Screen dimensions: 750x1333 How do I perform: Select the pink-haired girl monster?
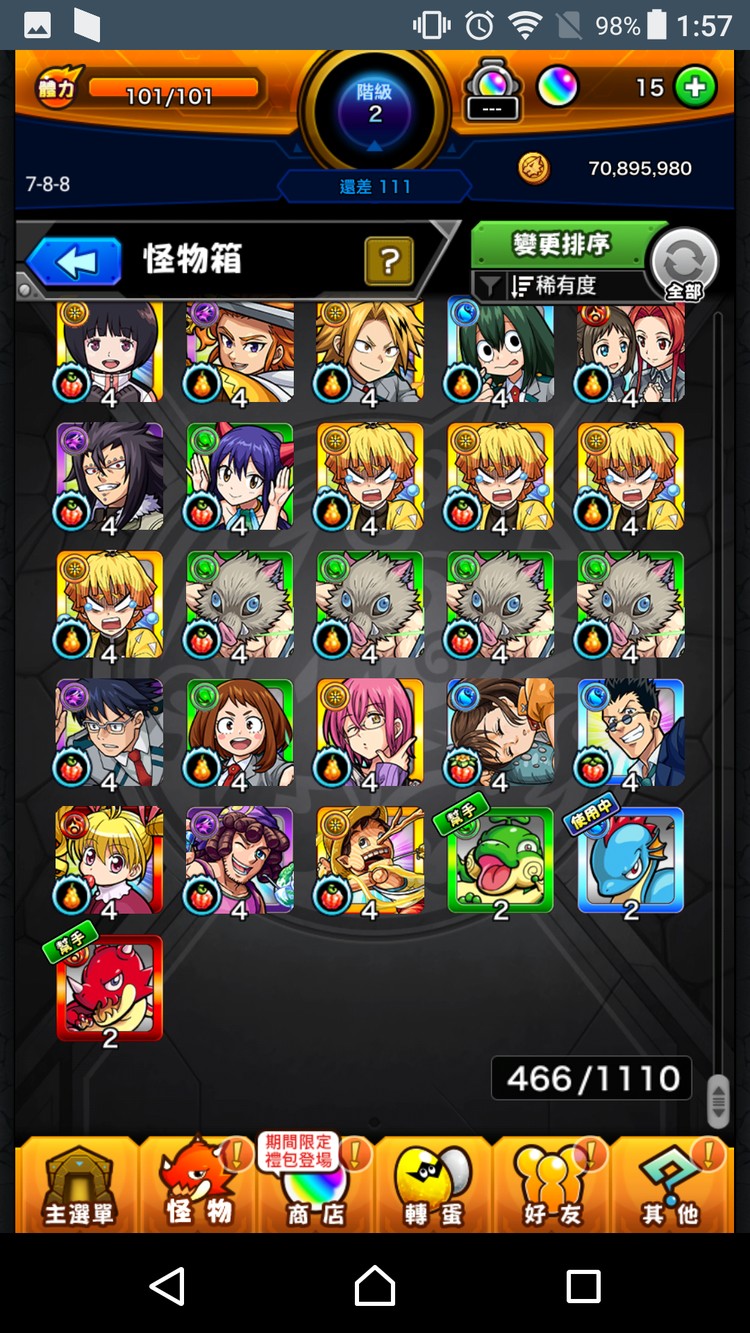[370, 732]
